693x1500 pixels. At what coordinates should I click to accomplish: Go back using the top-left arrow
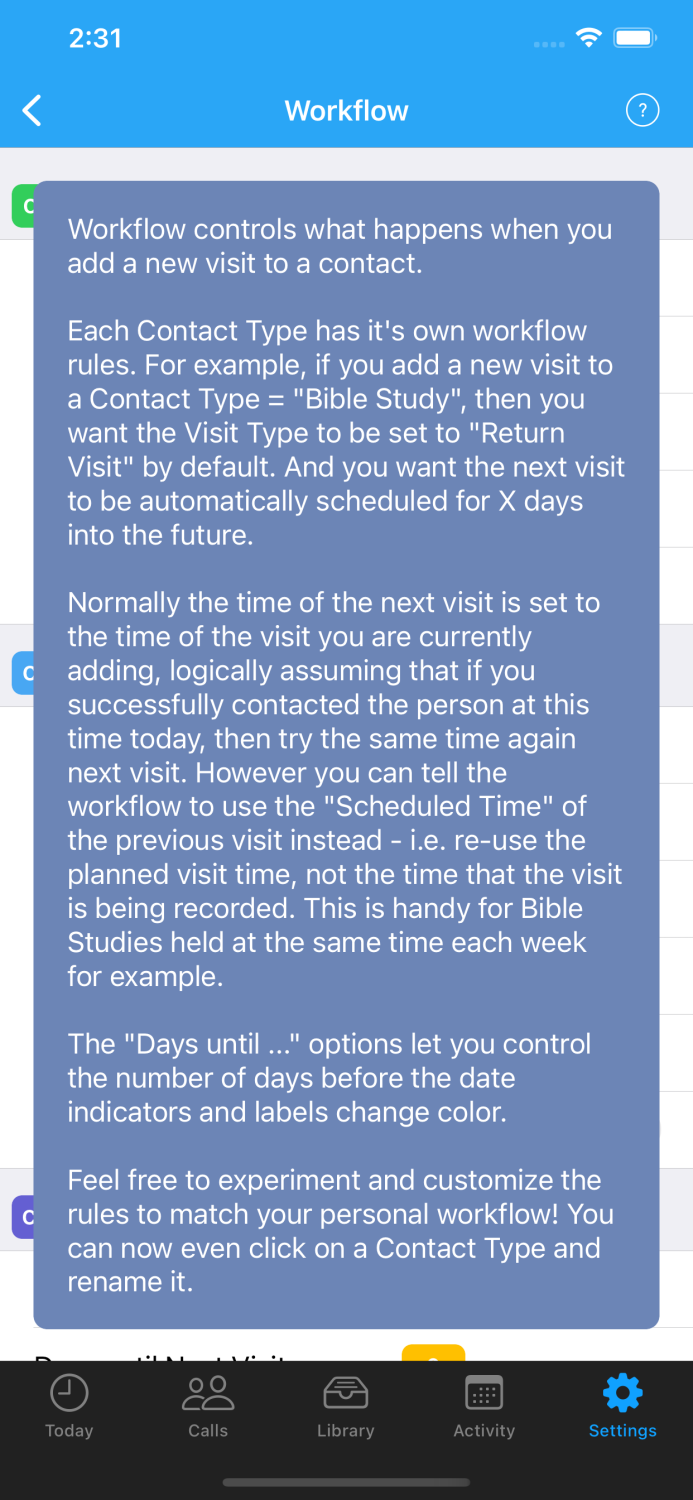[33, 110]
